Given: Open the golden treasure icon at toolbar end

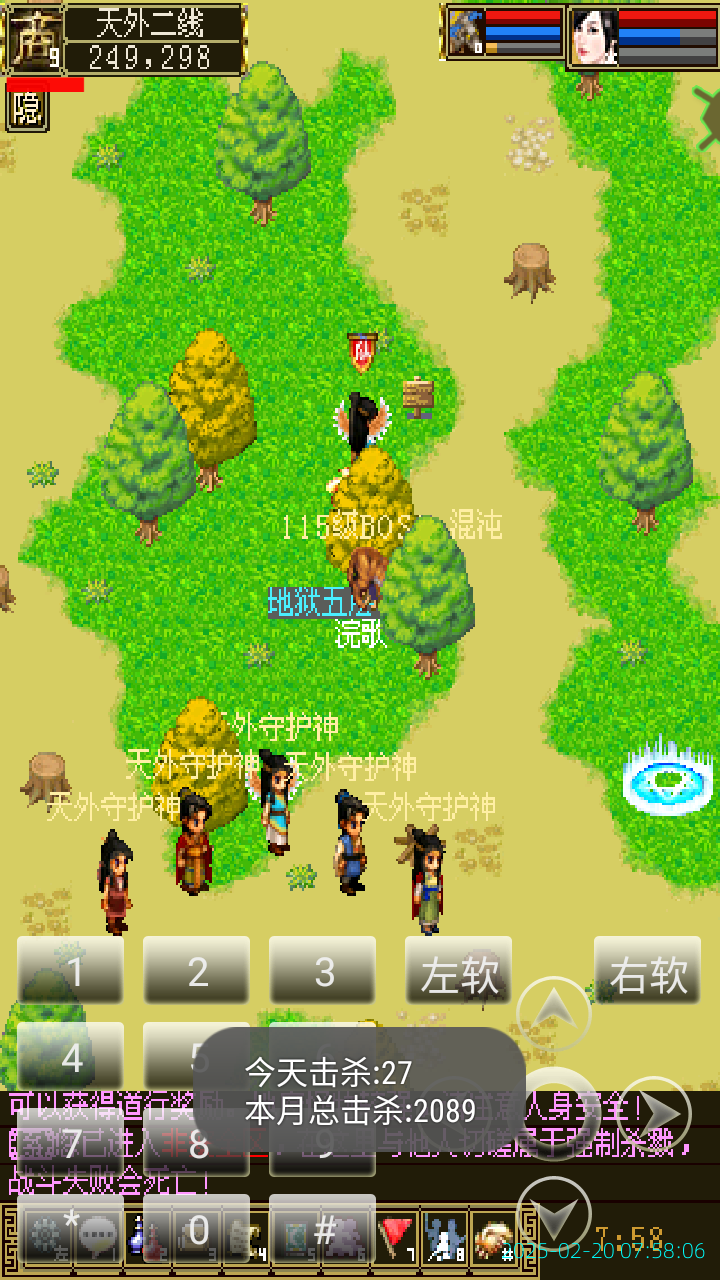Looking at the screenshot, I should click(492, 1237).
